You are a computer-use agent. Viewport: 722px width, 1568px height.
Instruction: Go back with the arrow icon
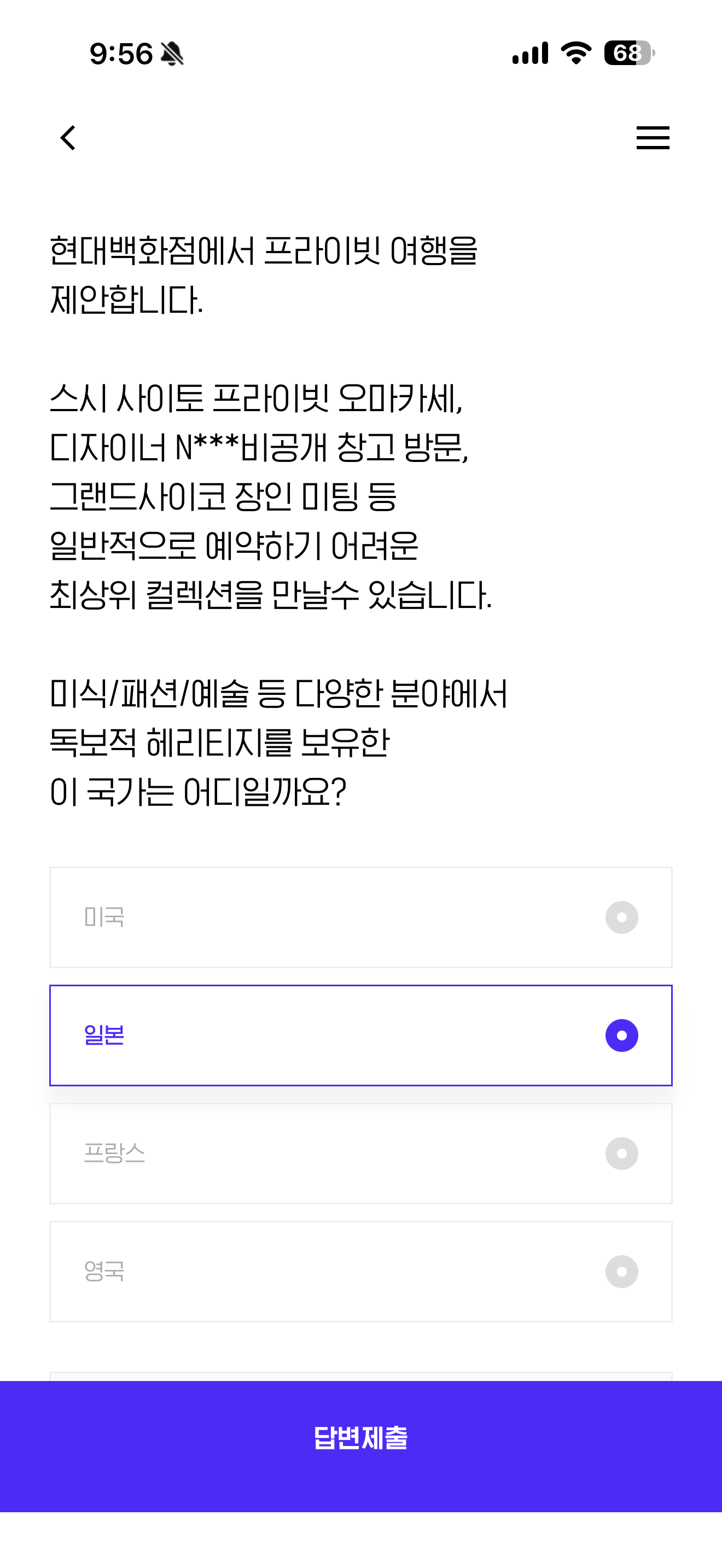point(68,138)
